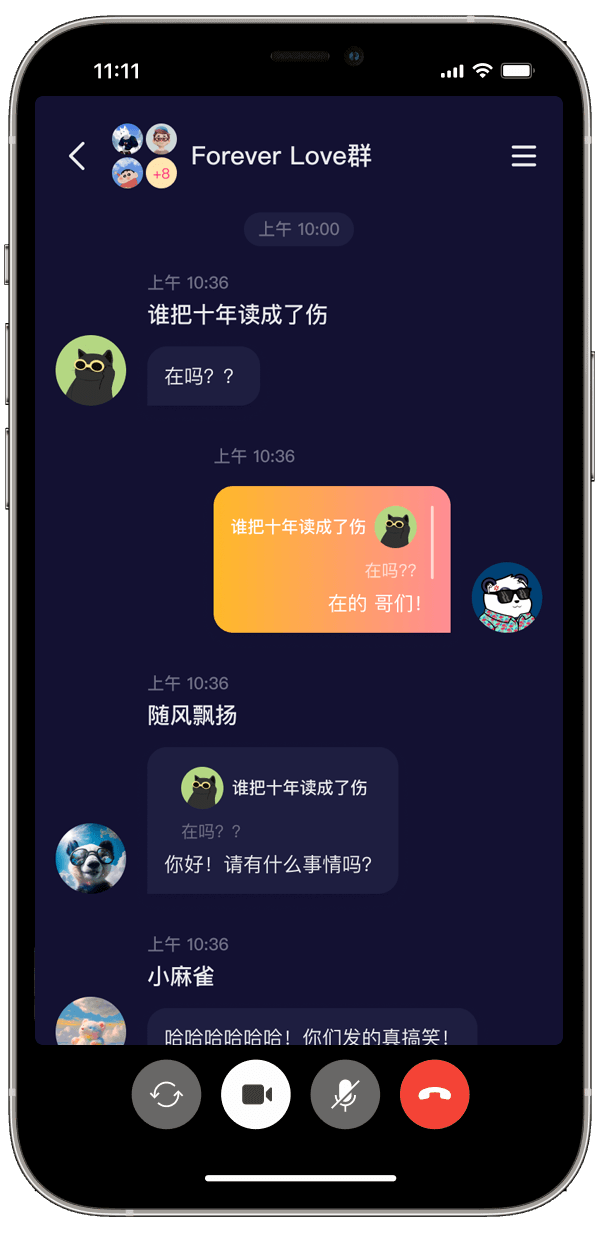600x1233 pixels.
Task: End the call with red hang-up button
Action: [434, 1094]
